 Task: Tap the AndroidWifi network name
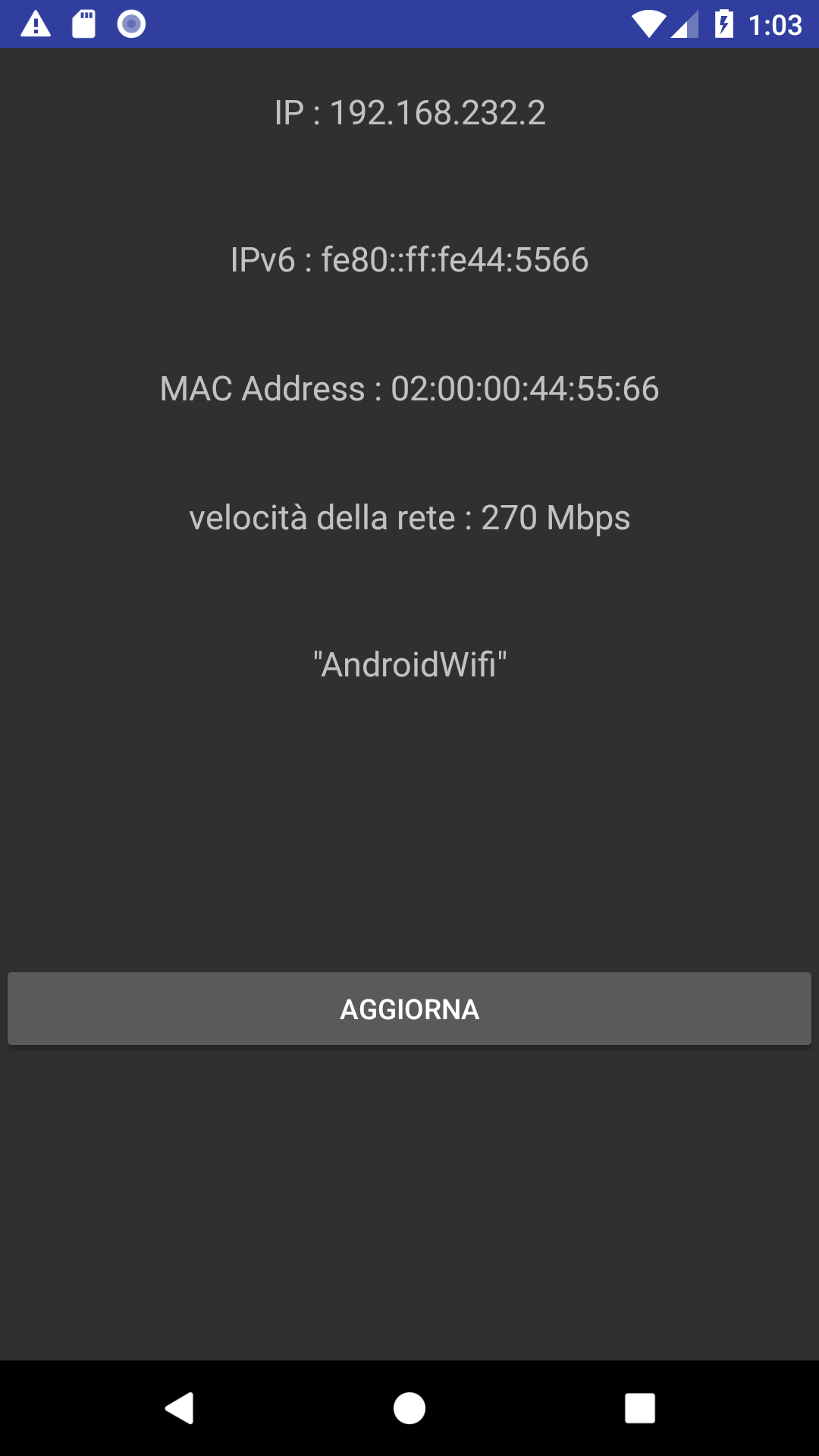[409, 665]
